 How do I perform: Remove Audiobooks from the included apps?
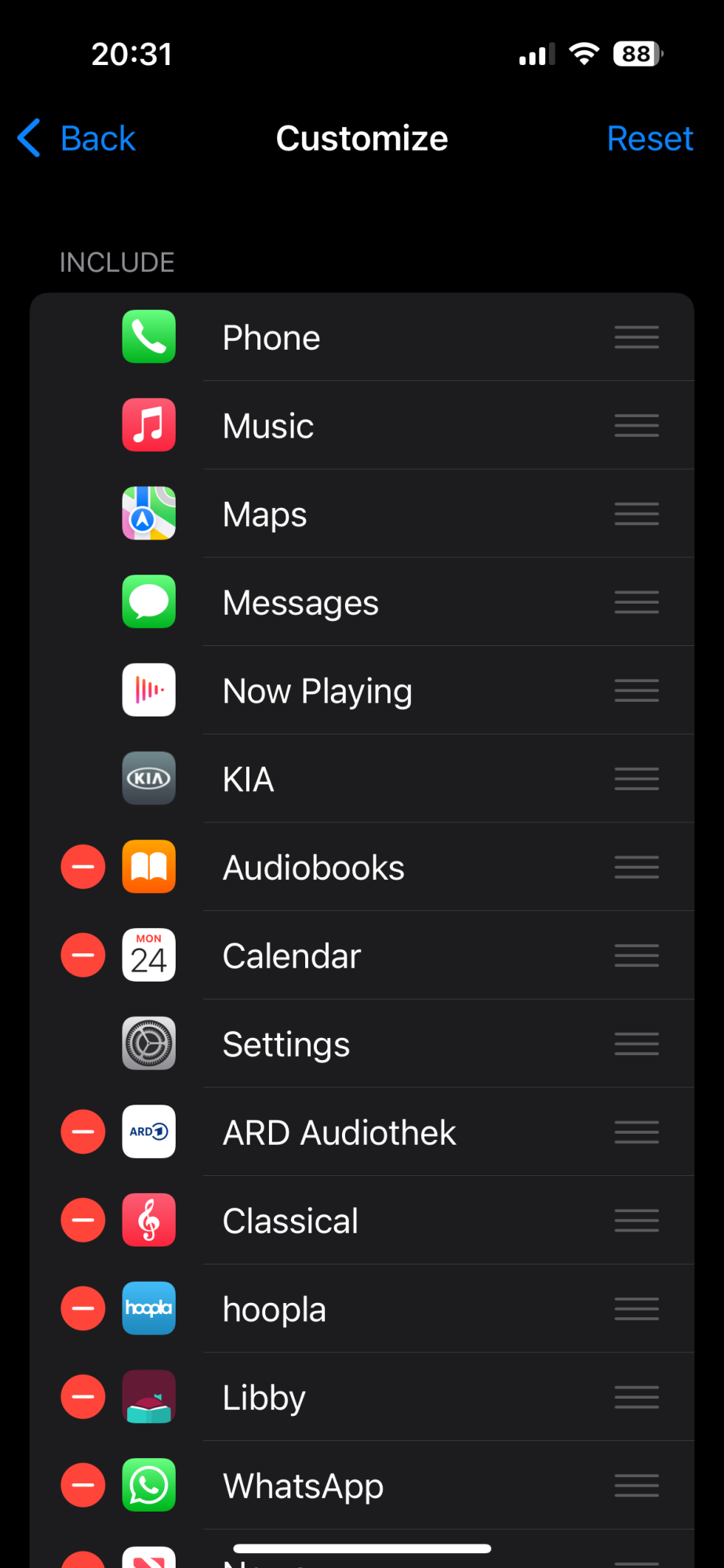(83, 867)
